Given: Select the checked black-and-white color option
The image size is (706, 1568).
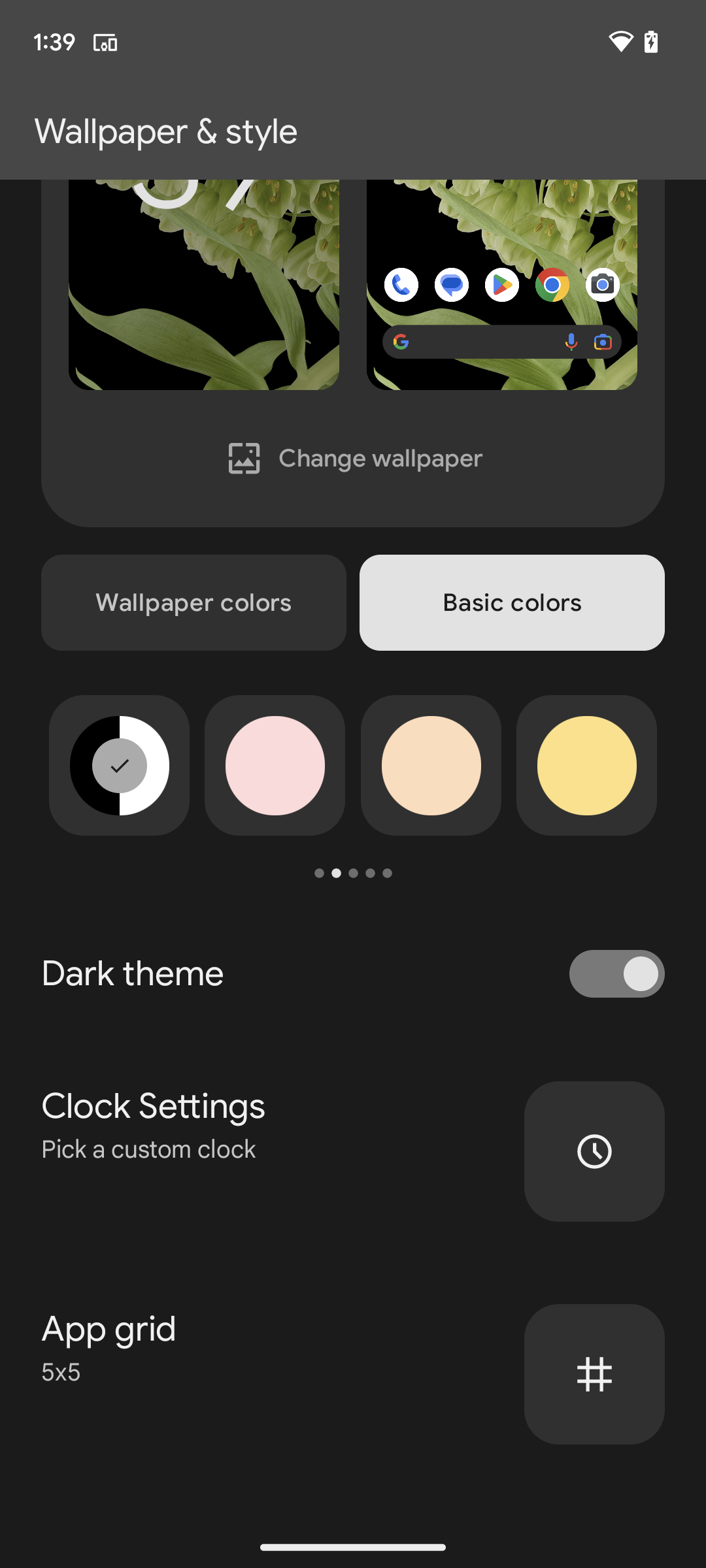Looking at the screenshot, I should [x=119, y=765].
